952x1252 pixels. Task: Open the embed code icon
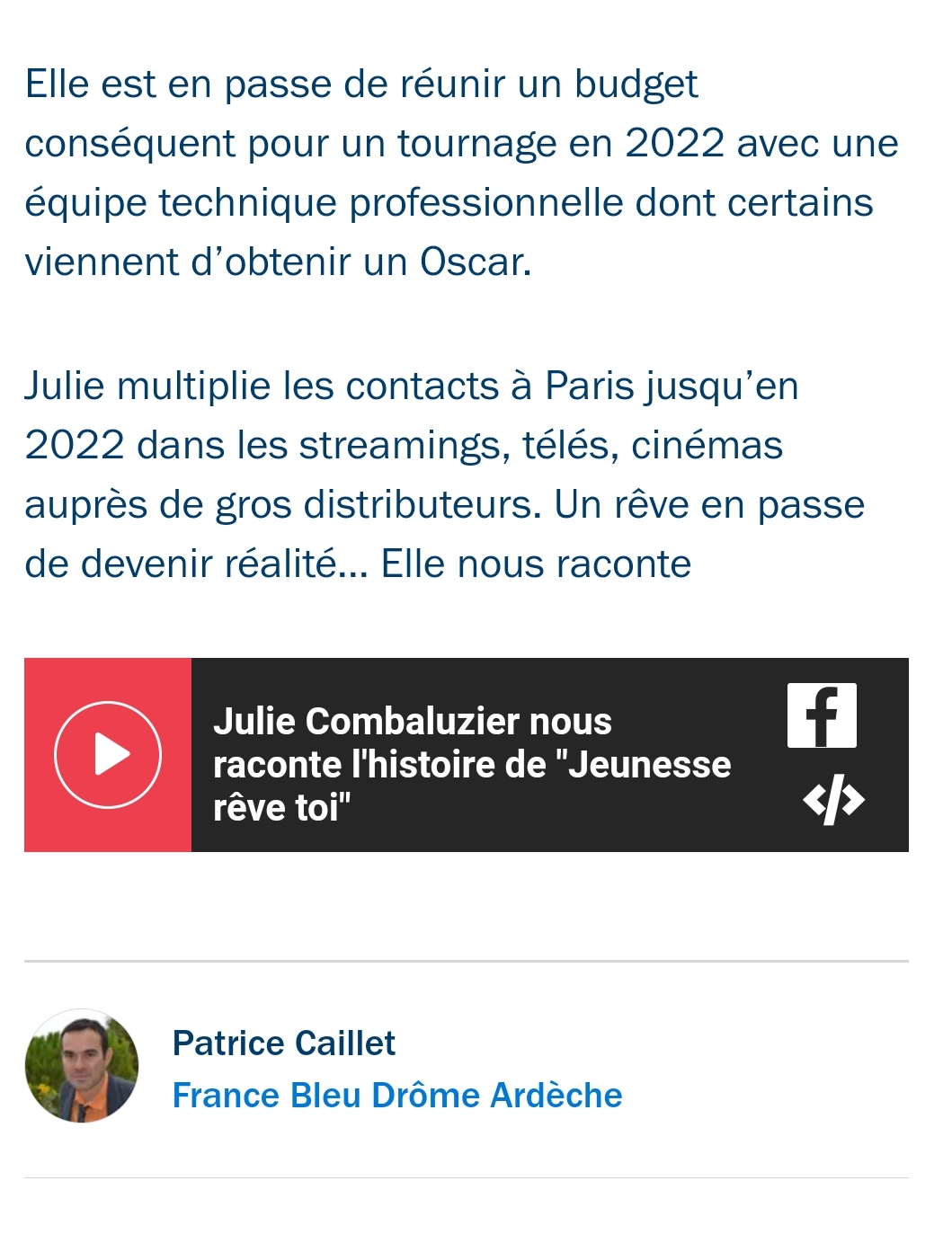click(833, 799)
